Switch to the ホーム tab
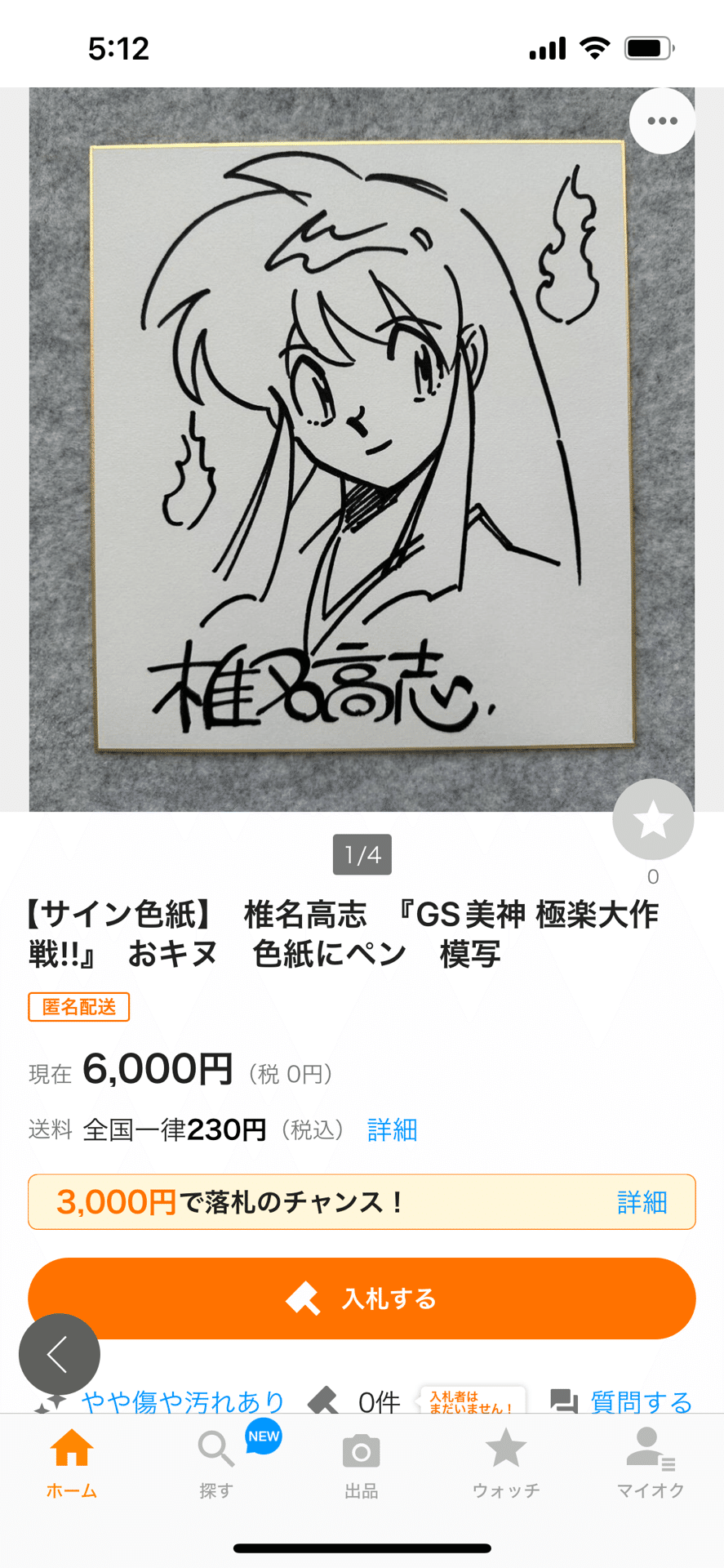The height and width of the screenshot is (1568, 724). 72,1464
